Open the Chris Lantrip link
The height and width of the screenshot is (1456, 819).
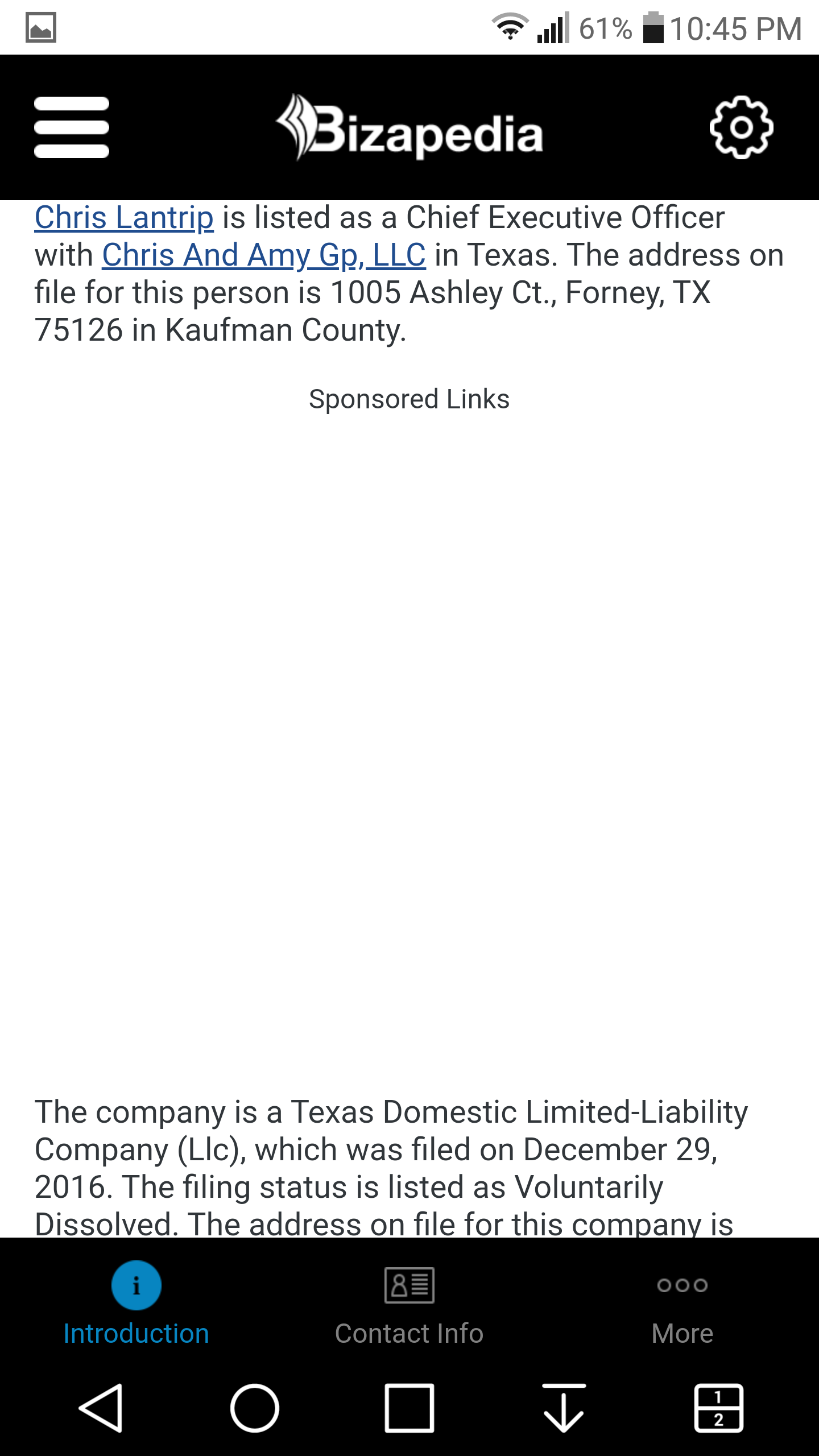click(x=124, y=218)
